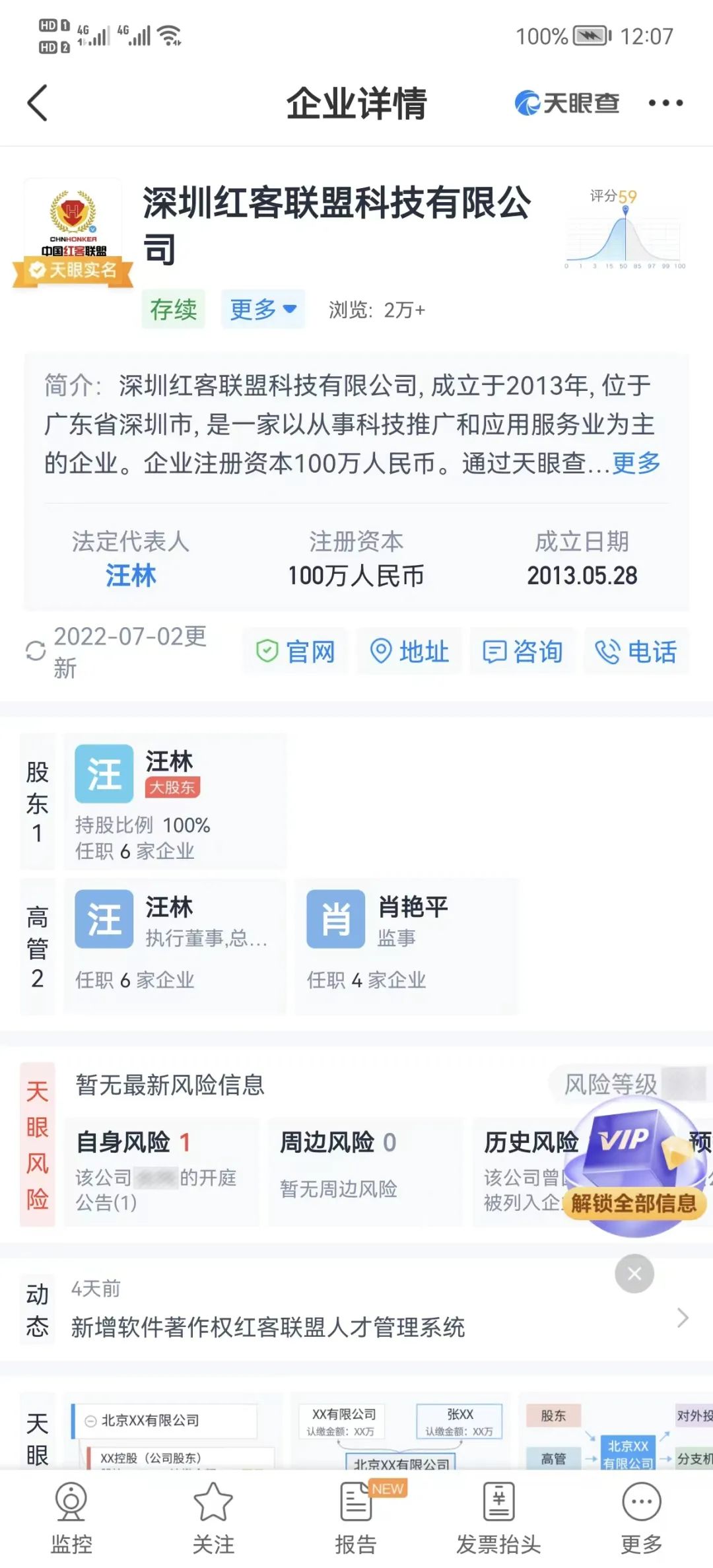Open the three-dot overflow menu
713x1568 pixels.
[665, 103]
